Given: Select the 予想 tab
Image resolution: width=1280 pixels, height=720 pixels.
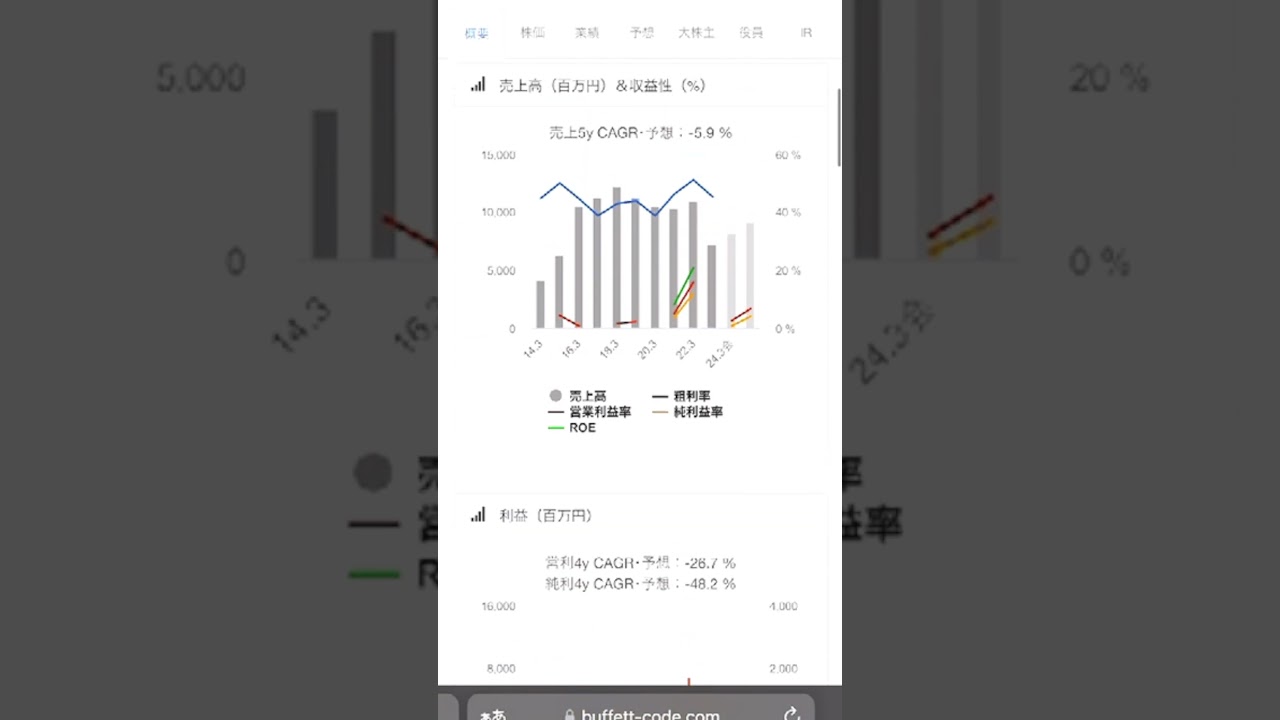Looking at the screenshot, I should (641, 33).
